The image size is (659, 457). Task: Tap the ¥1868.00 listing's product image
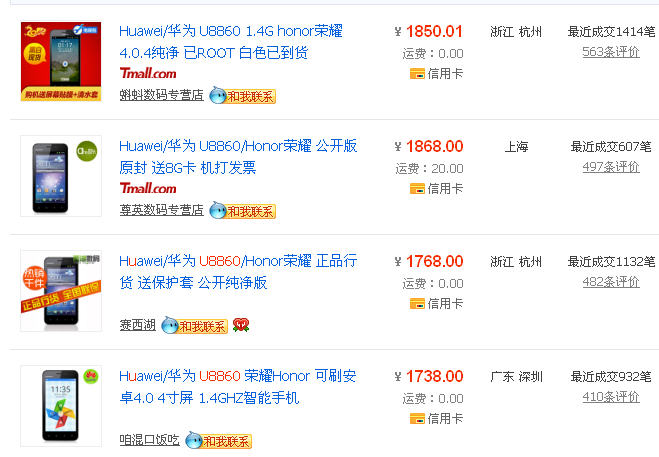61,175
